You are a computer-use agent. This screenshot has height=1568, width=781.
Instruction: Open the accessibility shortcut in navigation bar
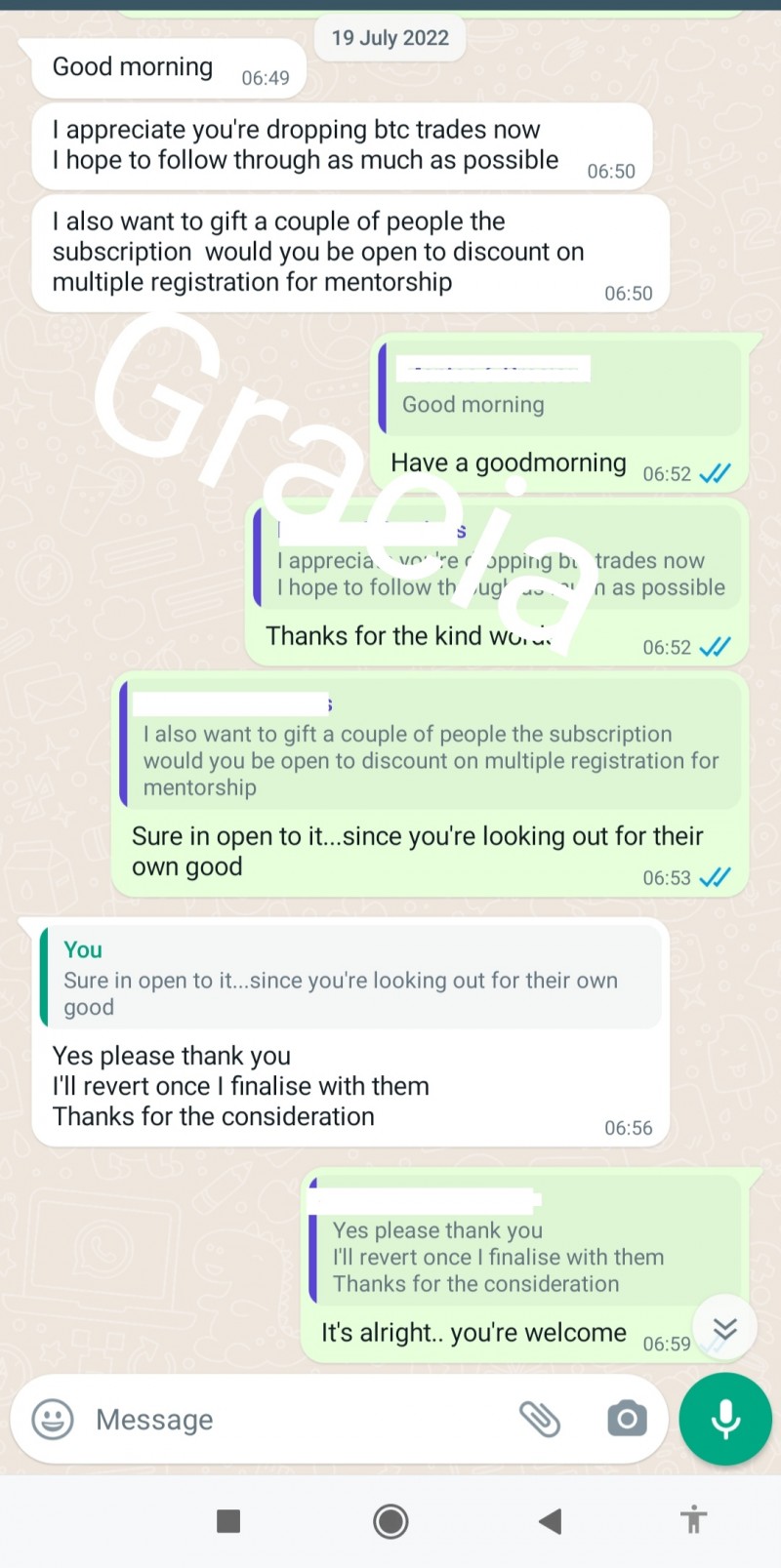693,1520
